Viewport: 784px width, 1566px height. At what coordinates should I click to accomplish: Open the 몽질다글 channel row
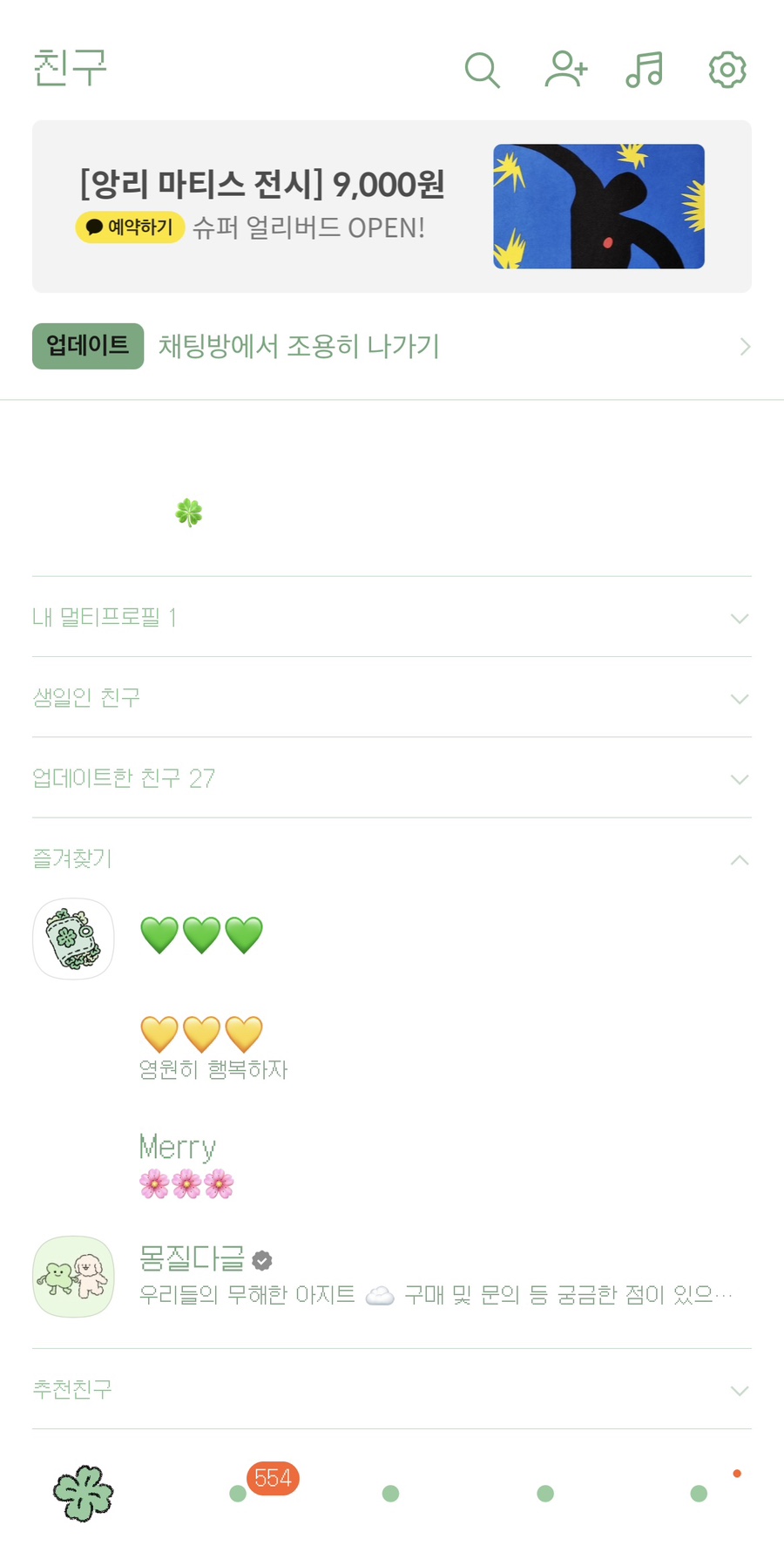coord(392,1277)
